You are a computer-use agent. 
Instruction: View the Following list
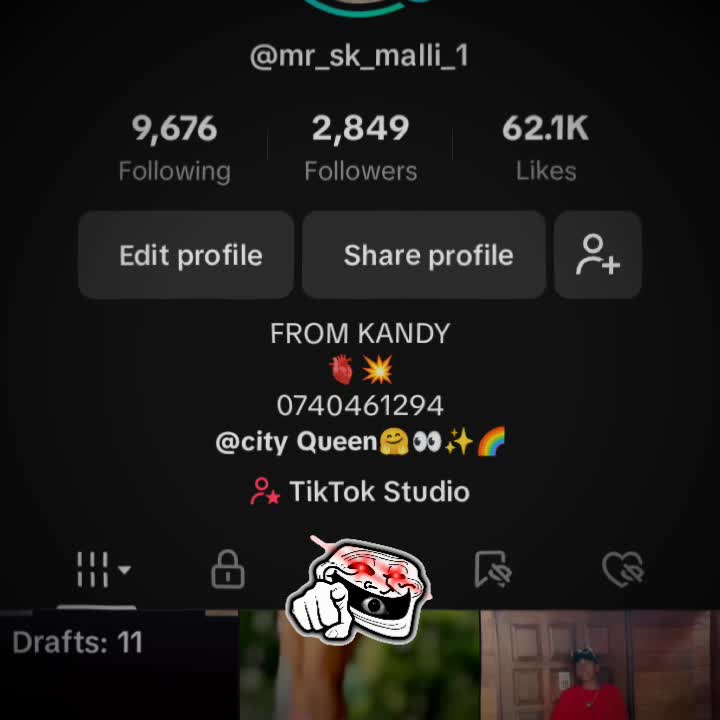[x=174, y=148]
